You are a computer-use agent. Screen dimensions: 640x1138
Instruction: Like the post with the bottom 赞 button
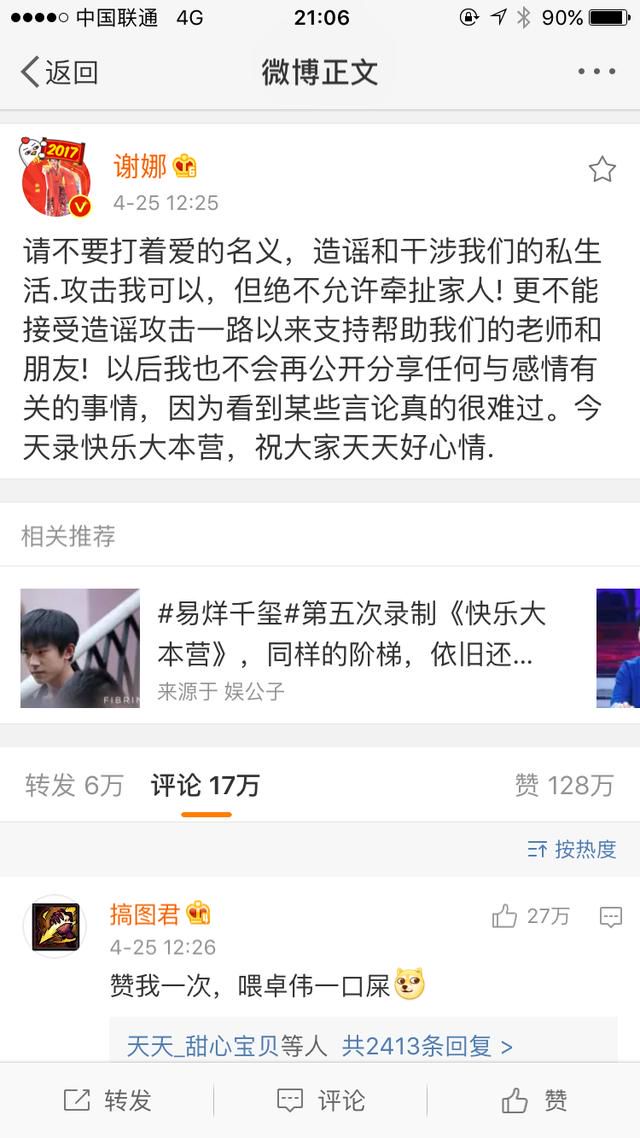(x=534, y=1100)
